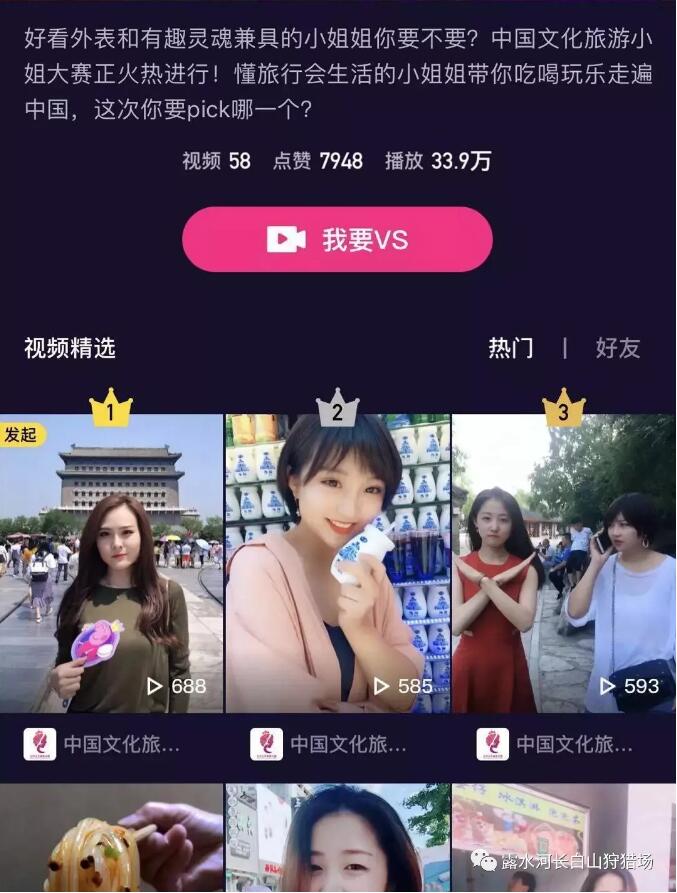Screen dimensions: 677x893
Task: Open the noodle video in the lower row
Action: [x=111, y=838]
